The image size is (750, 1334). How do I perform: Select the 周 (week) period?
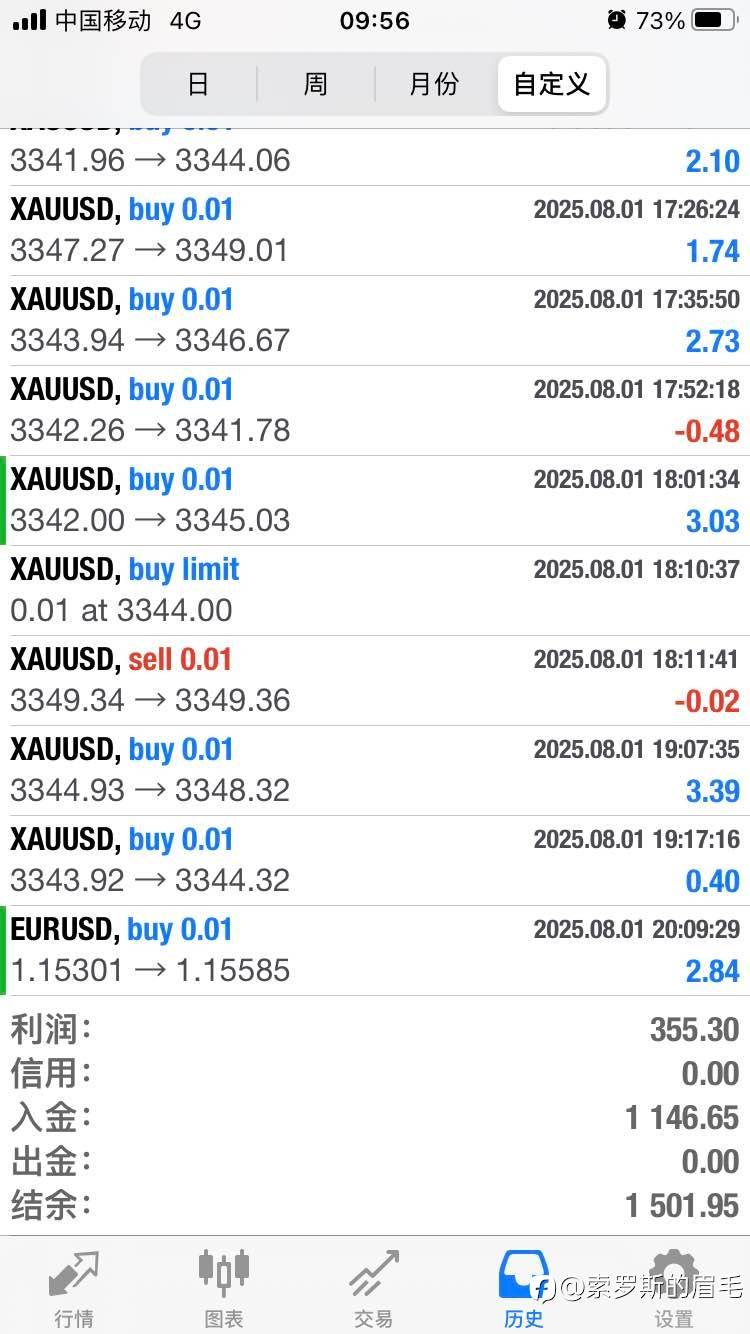pos(315,84)
